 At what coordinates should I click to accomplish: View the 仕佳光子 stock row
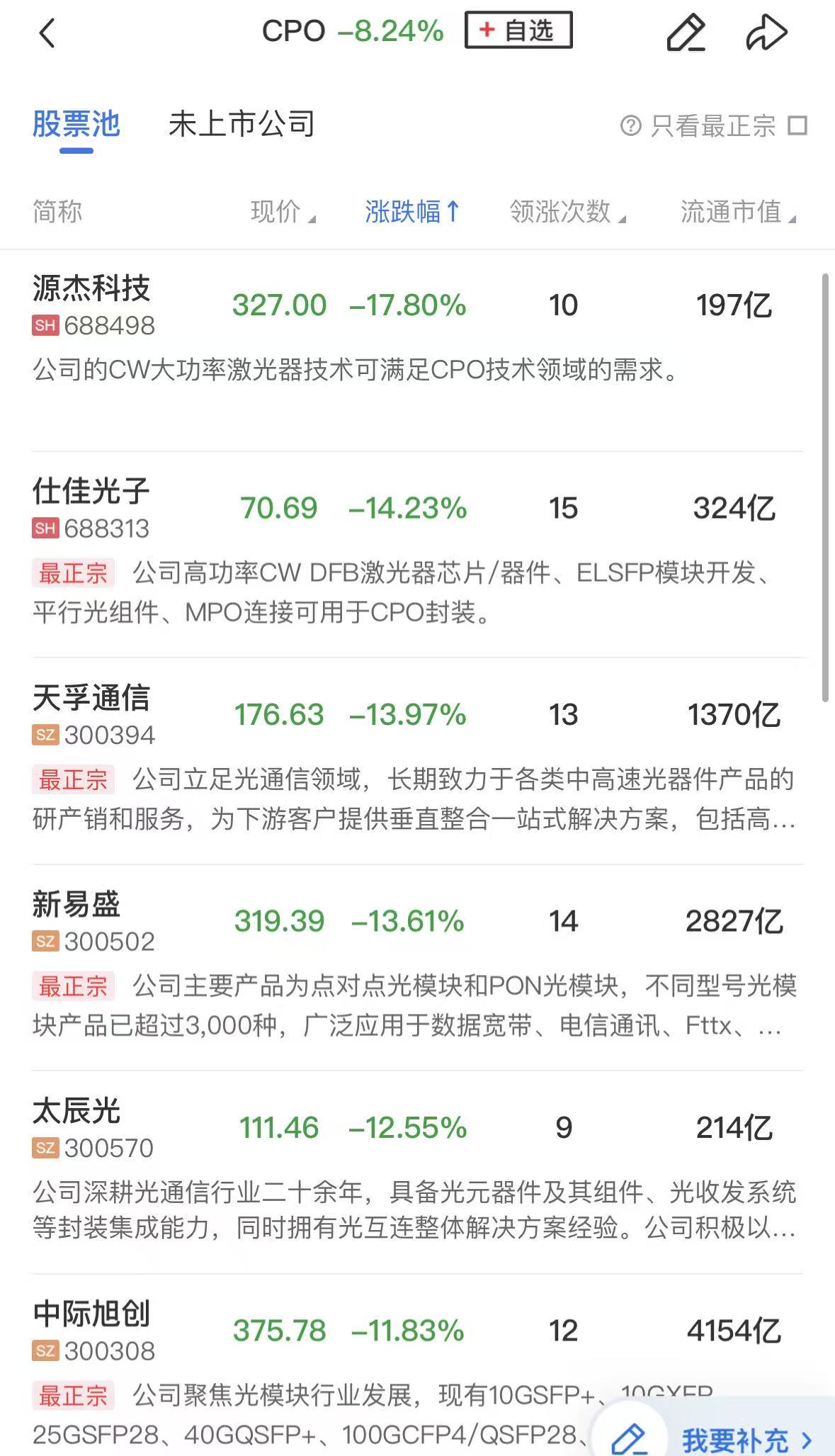click(91, 492)
